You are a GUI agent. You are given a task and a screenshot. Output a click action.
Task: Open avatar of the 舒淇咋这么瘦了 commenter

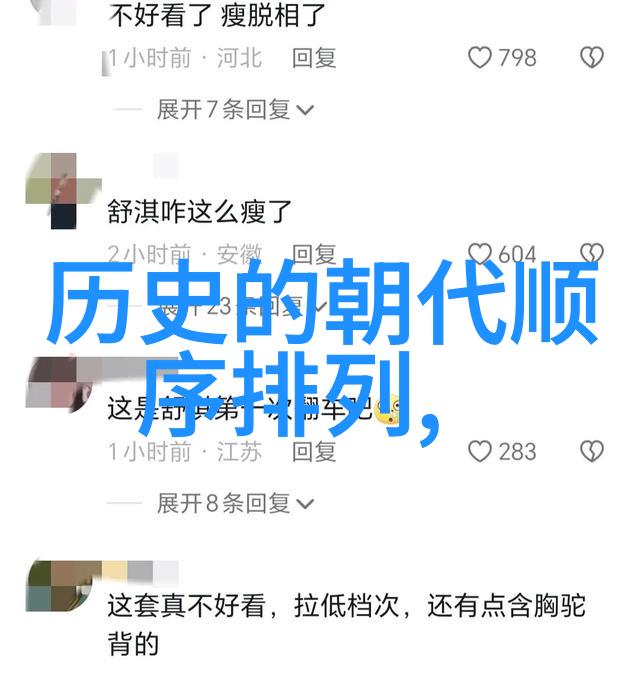pyautogui.click(x=52, y=190)
